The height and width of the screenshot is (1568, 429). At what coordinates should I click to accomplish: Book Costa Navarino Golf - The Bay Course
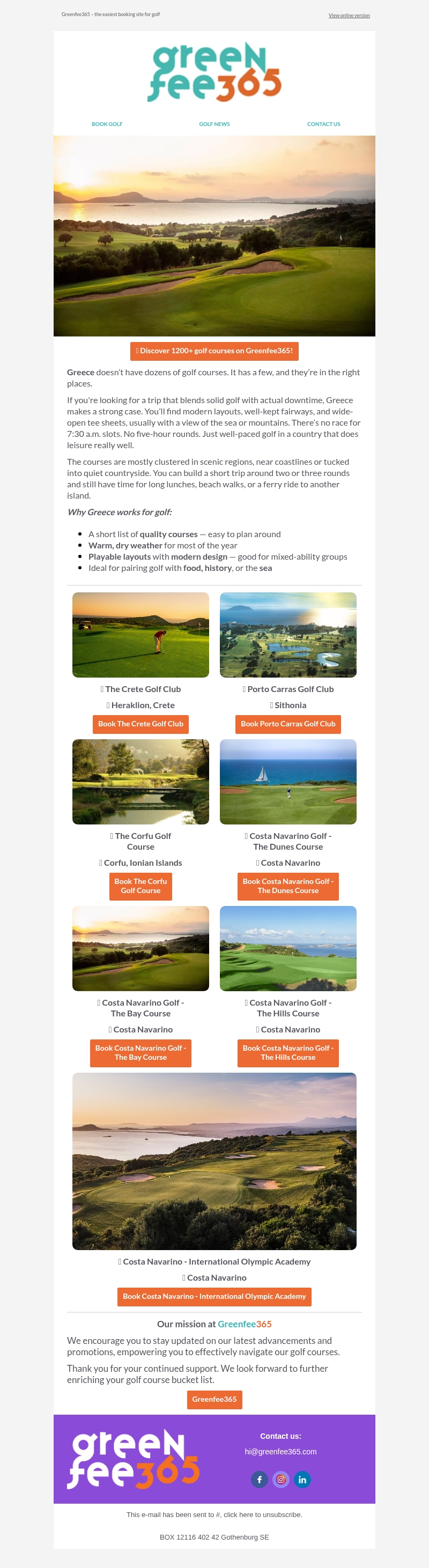[140, 1052]
